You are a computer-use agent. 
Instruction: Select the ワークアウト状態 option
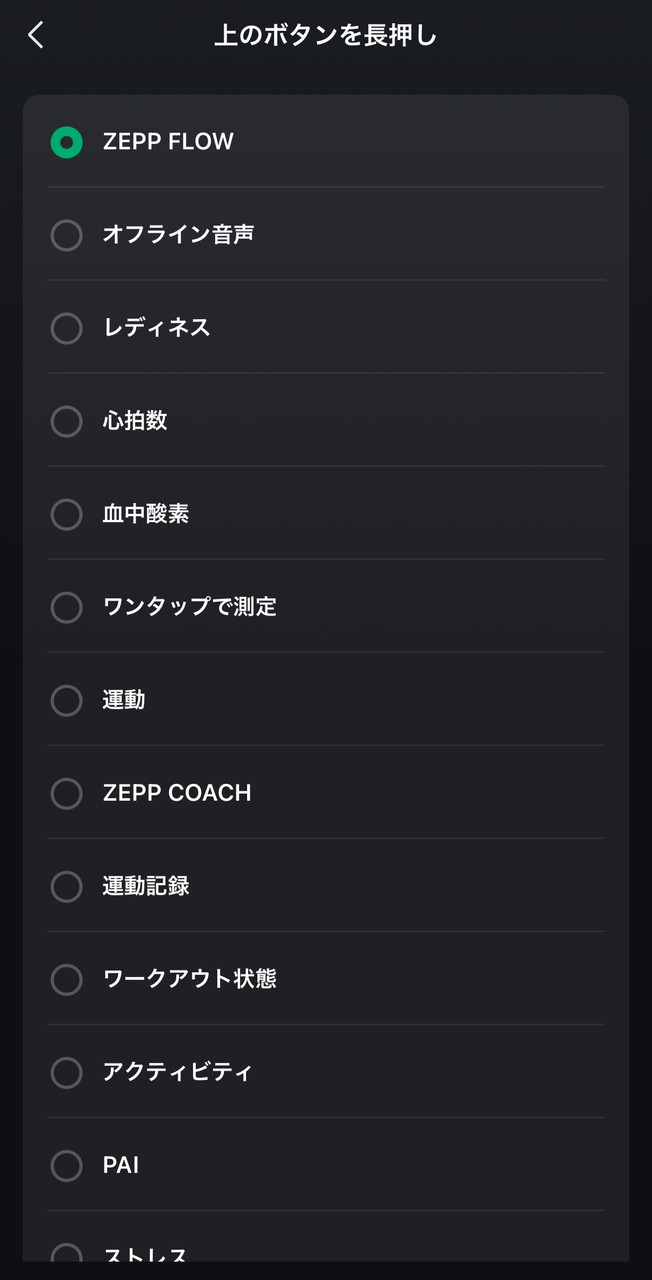(x=67, y=979)
